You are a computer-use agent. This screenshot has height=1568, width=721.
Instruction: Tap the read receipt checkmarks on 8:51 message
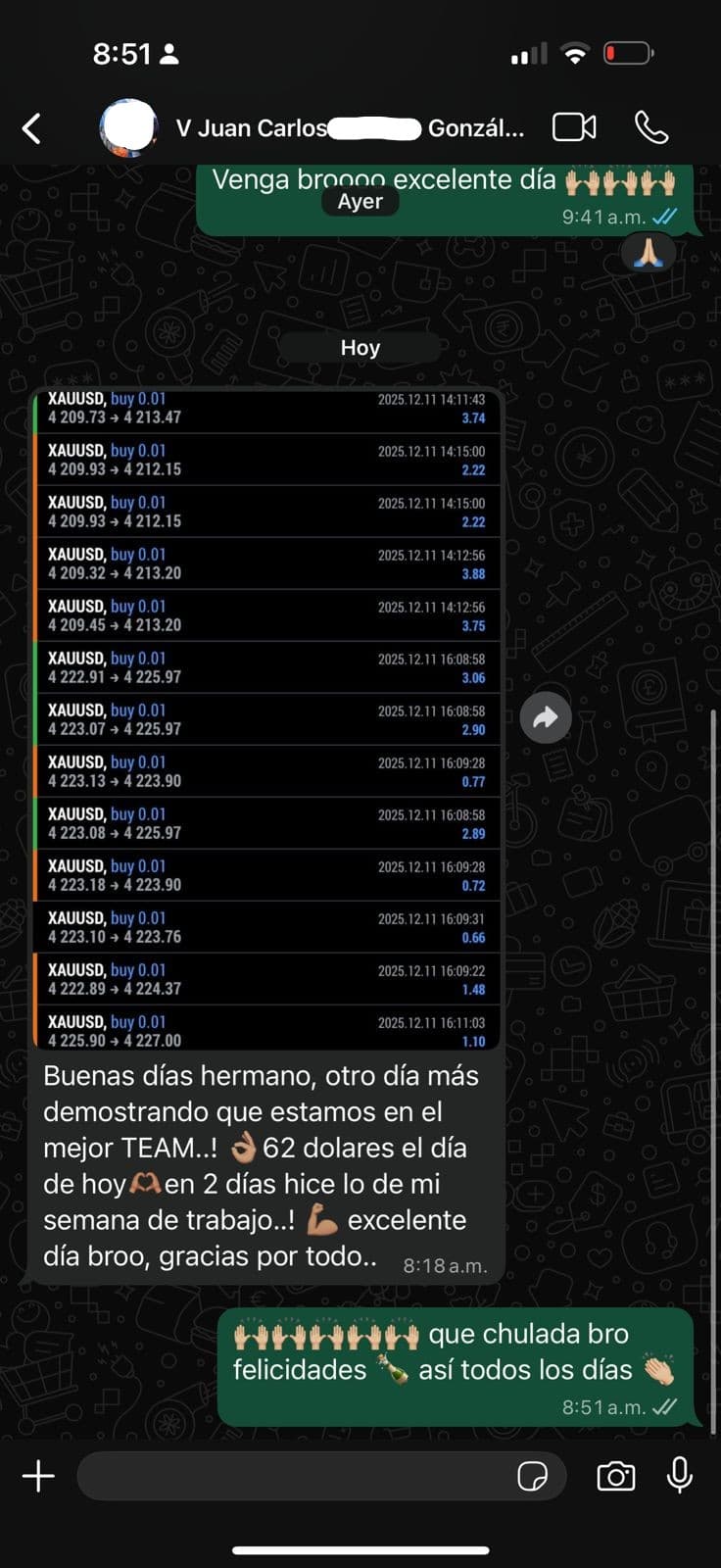(x=666, y=1405)
